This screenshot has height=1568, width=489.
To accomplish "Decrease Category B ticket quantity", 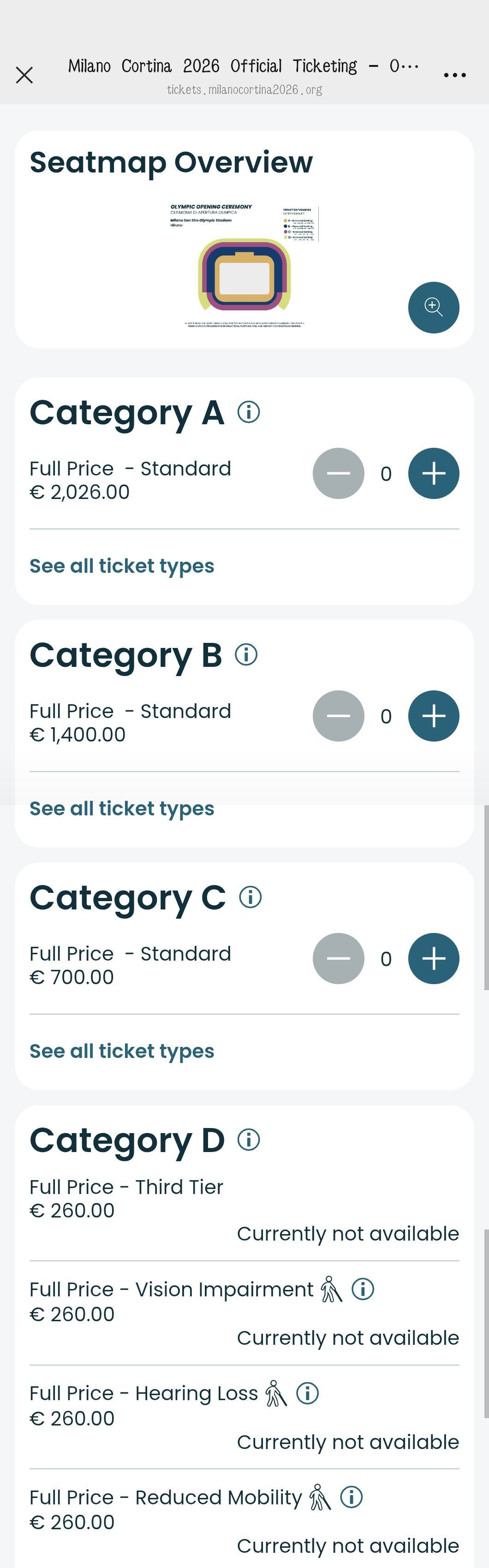I will click(x=339, y=716).
